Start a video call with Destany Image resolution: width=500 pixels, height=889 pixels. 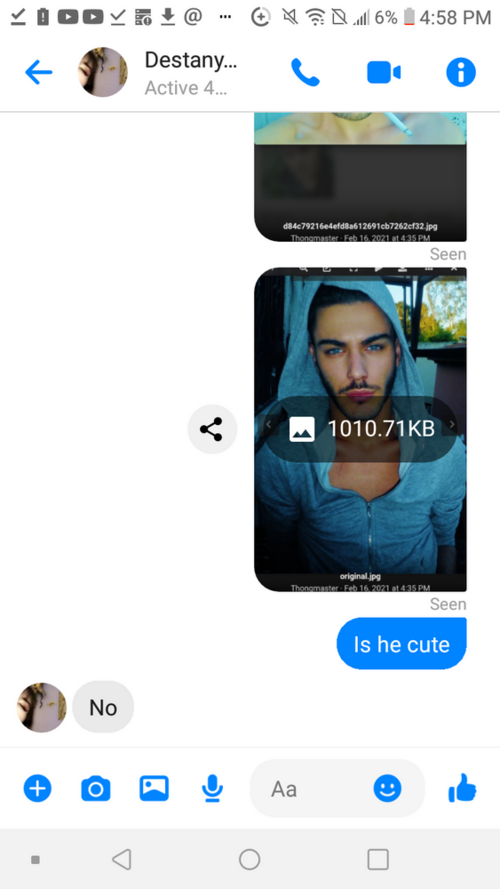tap(383, 73)
